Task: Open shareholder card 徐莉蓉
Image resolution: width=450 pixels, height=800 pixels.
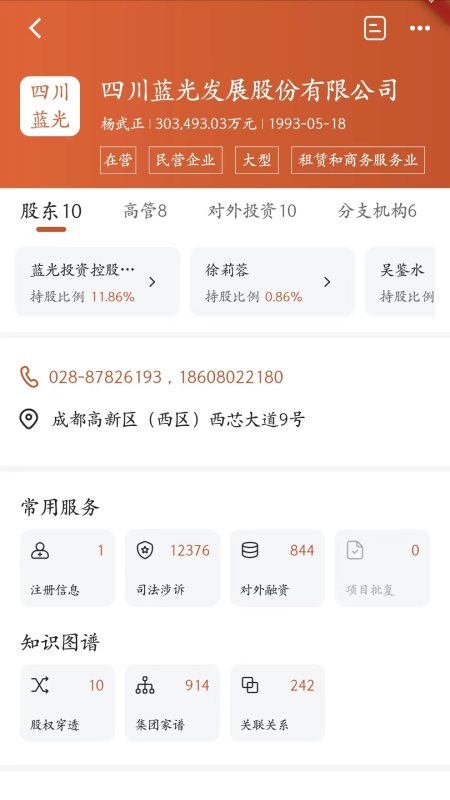Action: pos(272,282)
